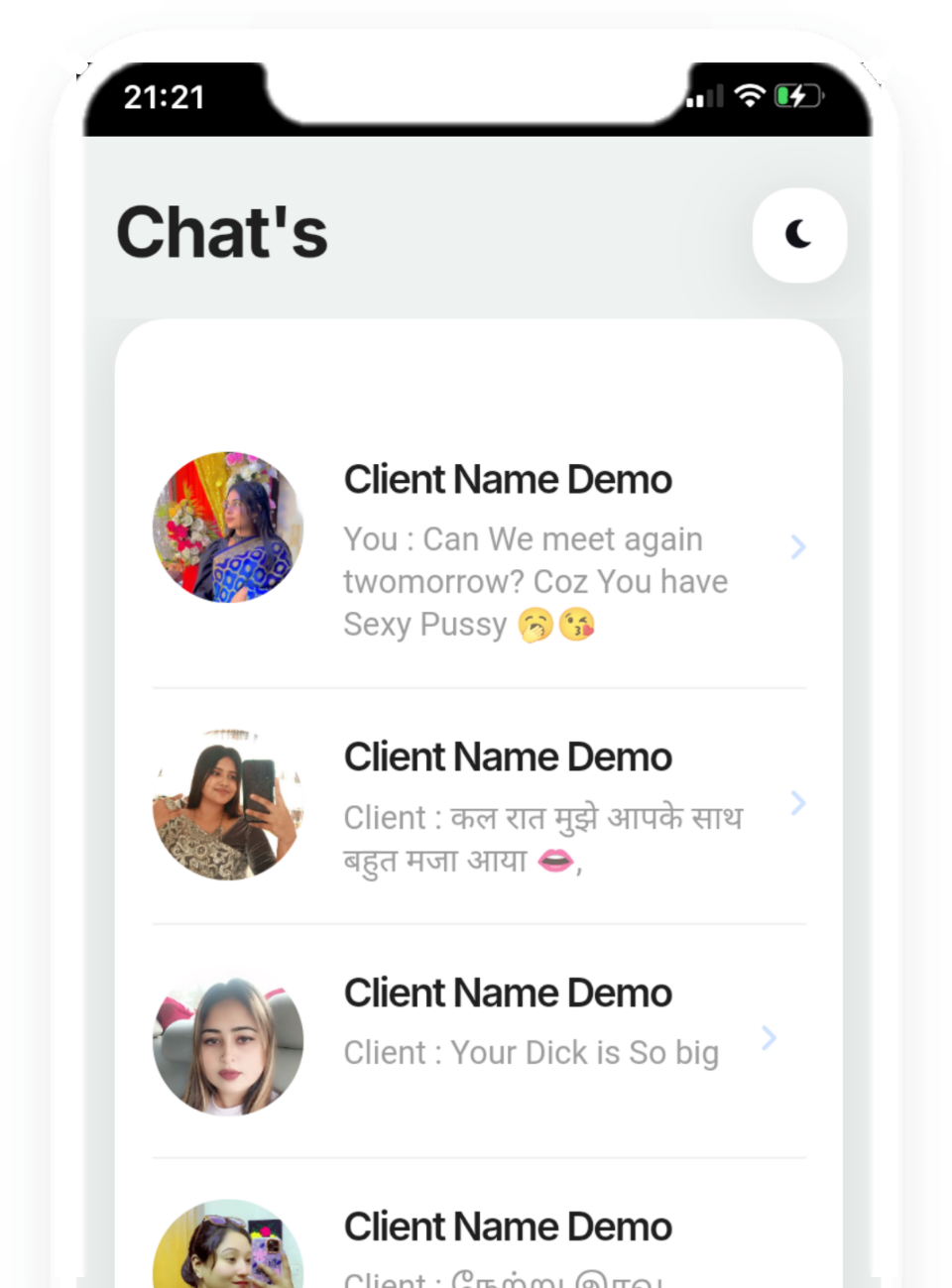Click the clock showing 21:21
Viewport: 952px width, 1288px height.
(x=165, y=97)
